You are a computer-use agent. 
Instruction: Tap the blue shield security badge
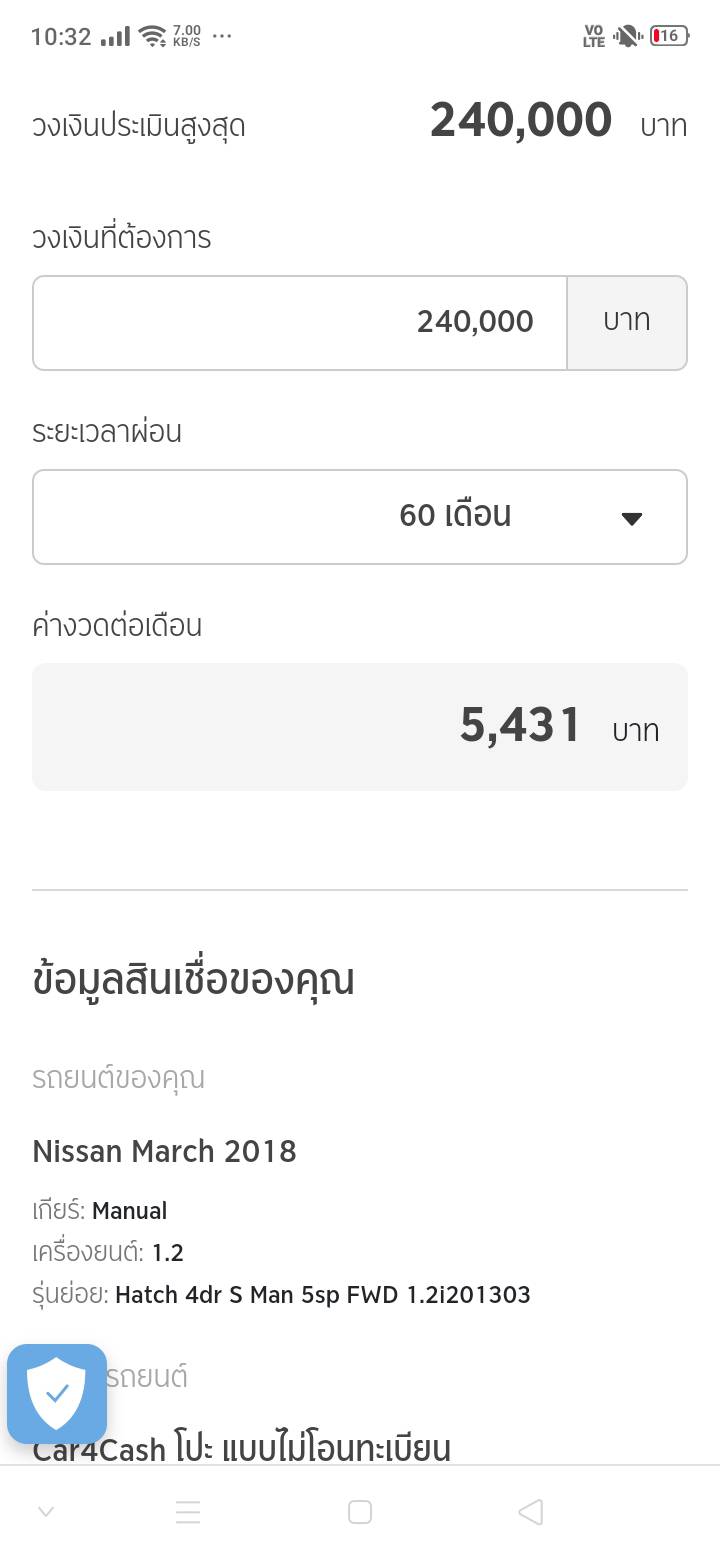tap(57, 1393)
